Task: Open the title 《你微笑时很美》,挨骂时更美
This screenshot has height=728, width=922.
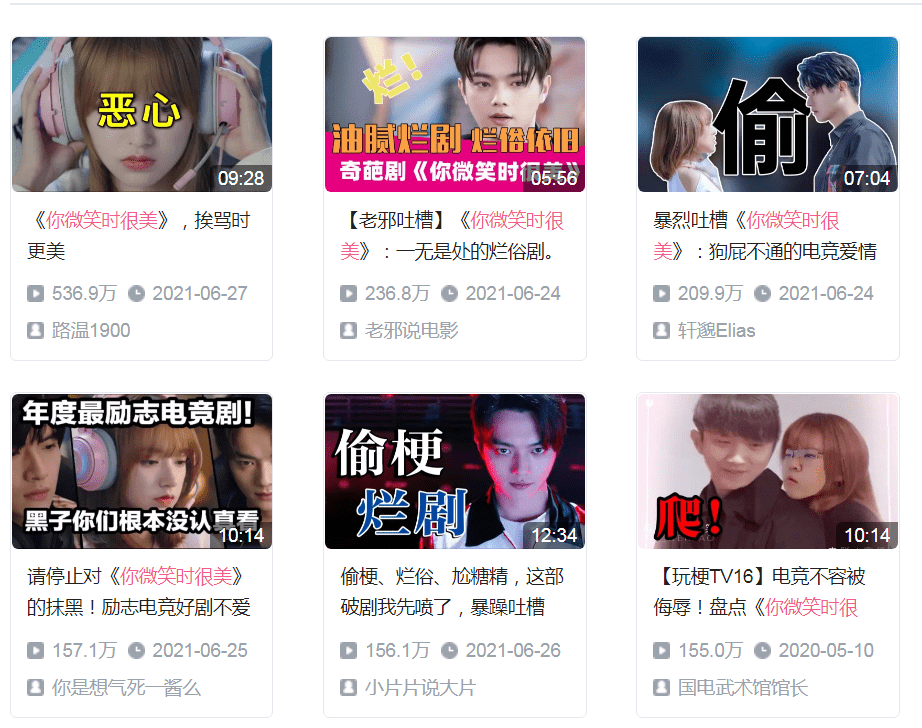Action: click(138, 236)
